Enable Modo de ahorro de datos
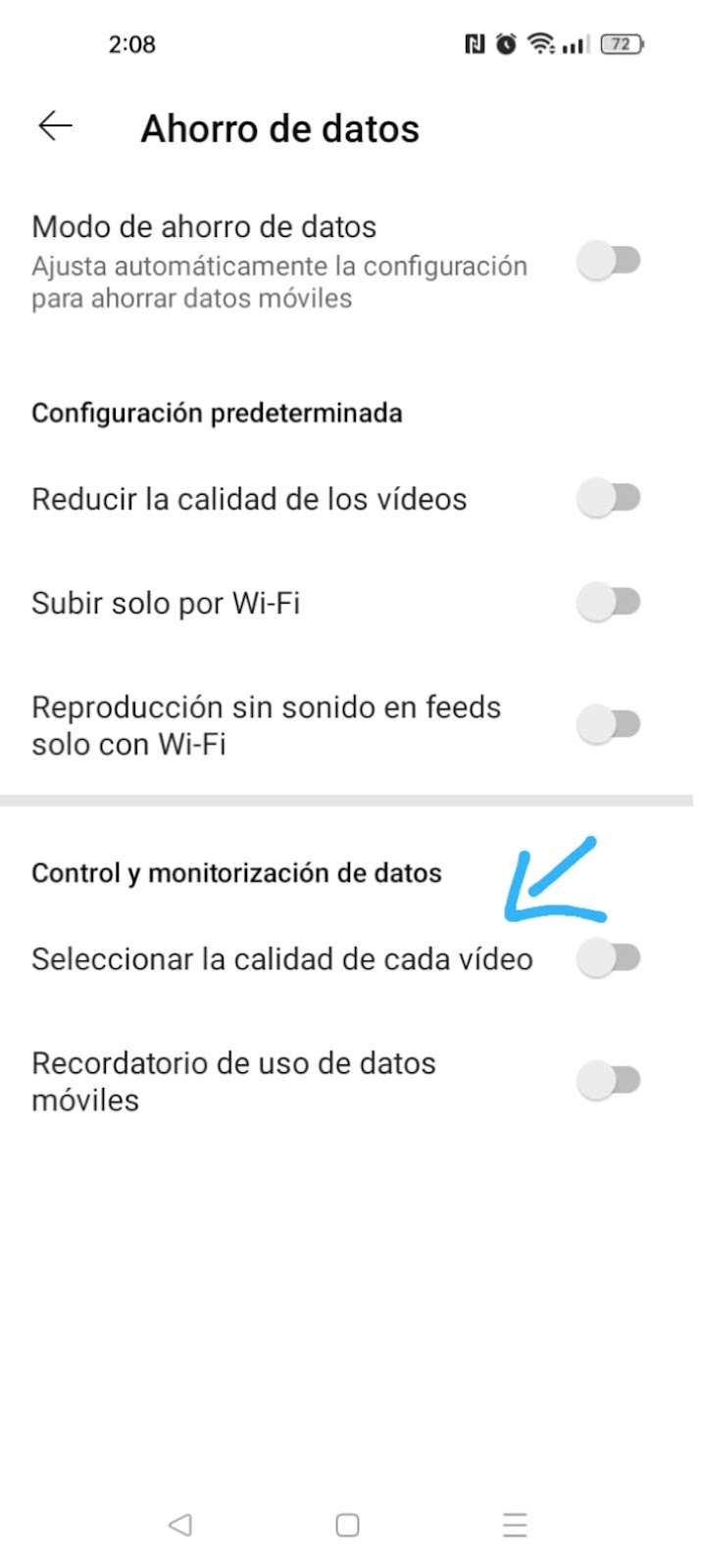Image resolution: width=701 pixels, height=1568 pixels. click(609, 262)
